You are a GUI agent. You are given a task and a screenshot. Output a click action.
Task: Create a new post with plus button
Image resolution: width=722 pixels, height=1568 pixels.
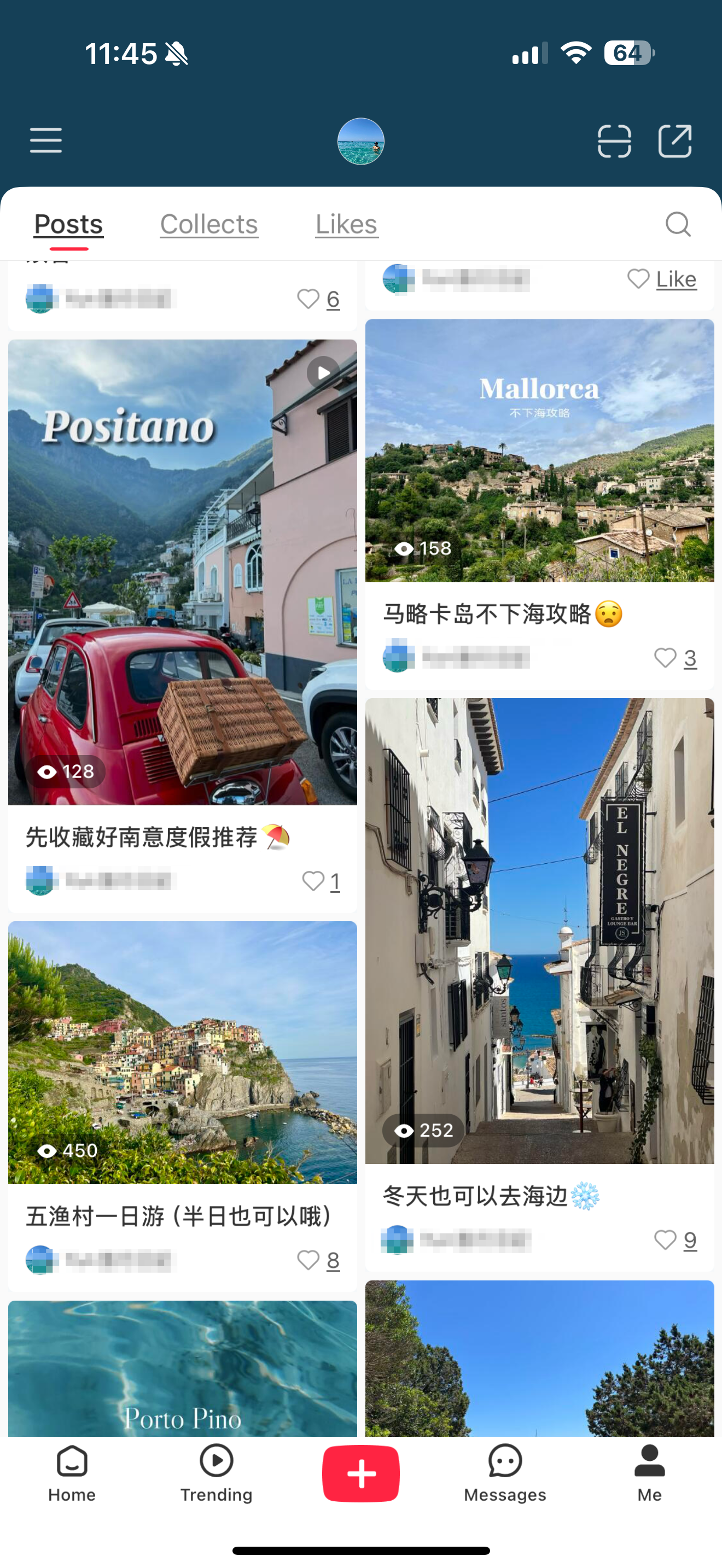click(360, 1473)
